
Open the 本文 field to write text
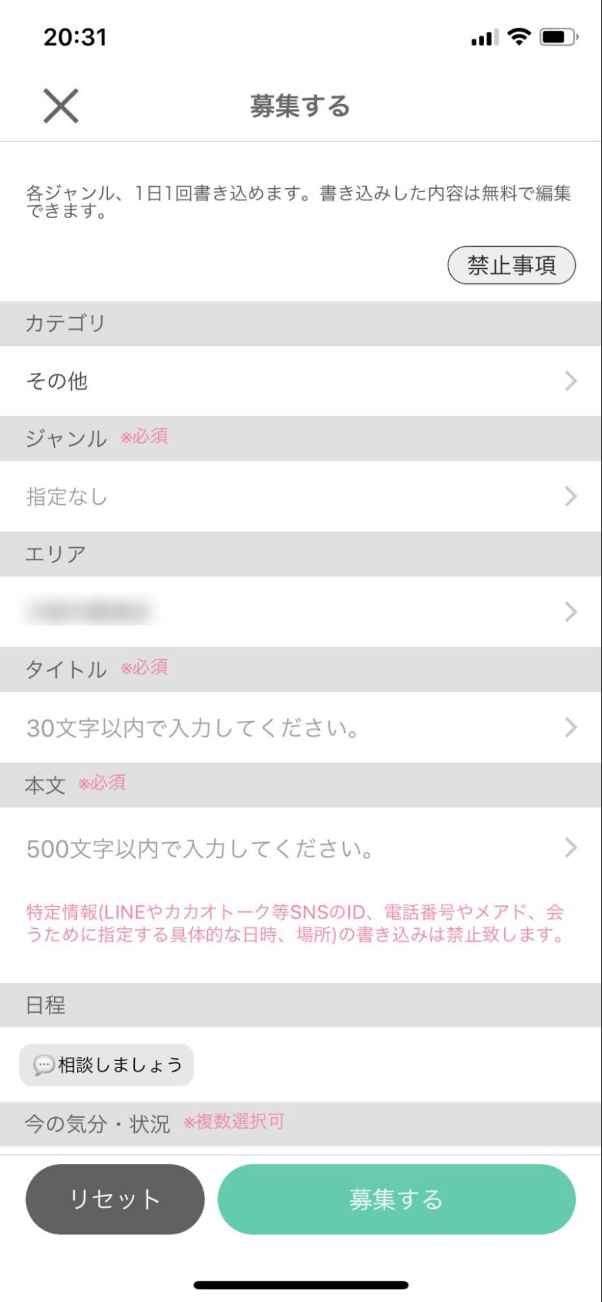(x=300, y=850)
